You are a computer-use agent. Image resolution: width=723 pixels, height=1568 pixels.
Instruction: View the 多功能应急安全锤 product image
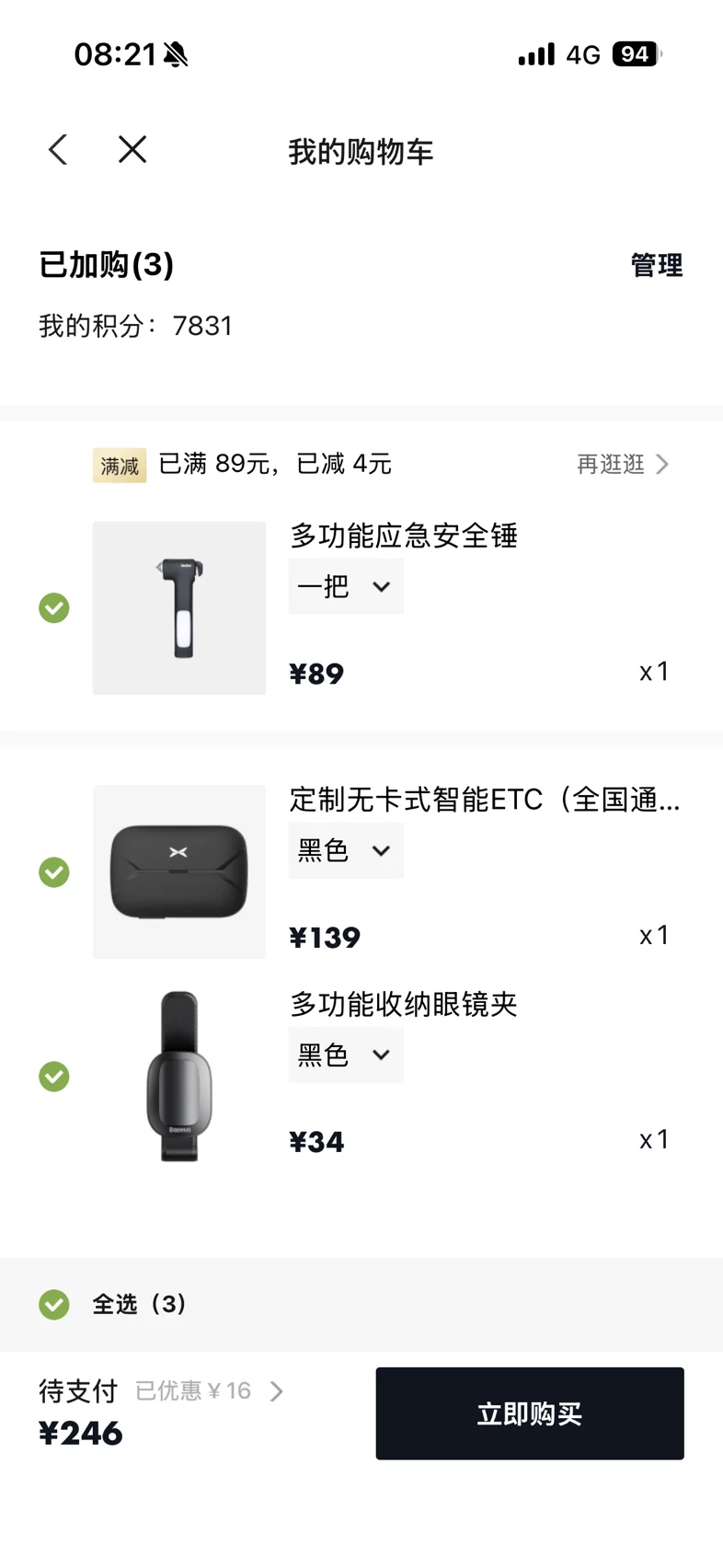179,607
